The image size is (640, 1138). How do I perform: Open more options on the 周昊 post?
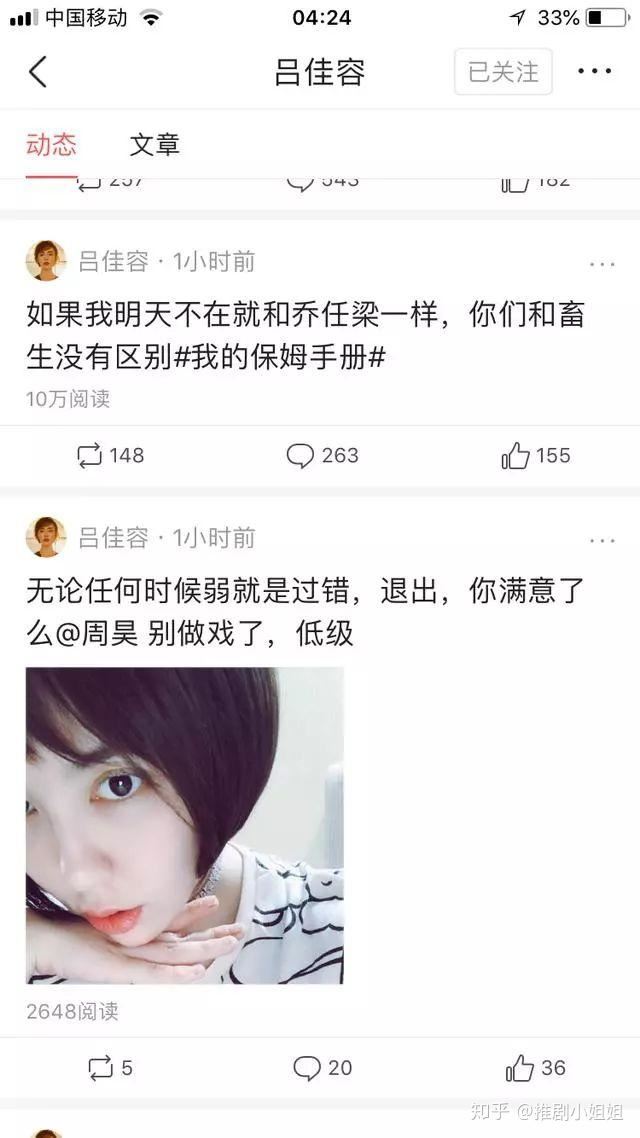(602, 540)
